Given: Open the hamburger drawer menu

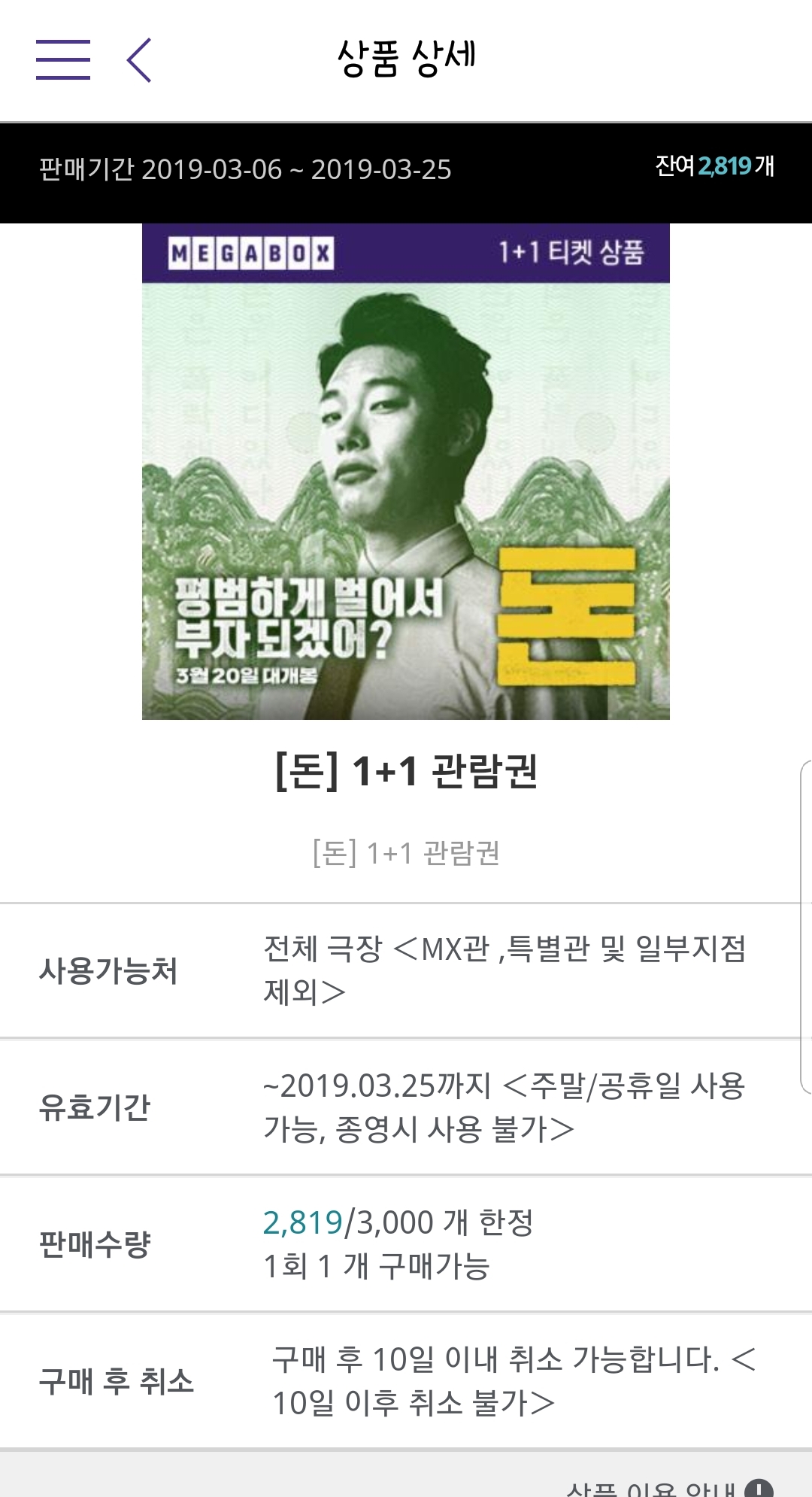Looking at the screenshot, I should pos(63,59).
